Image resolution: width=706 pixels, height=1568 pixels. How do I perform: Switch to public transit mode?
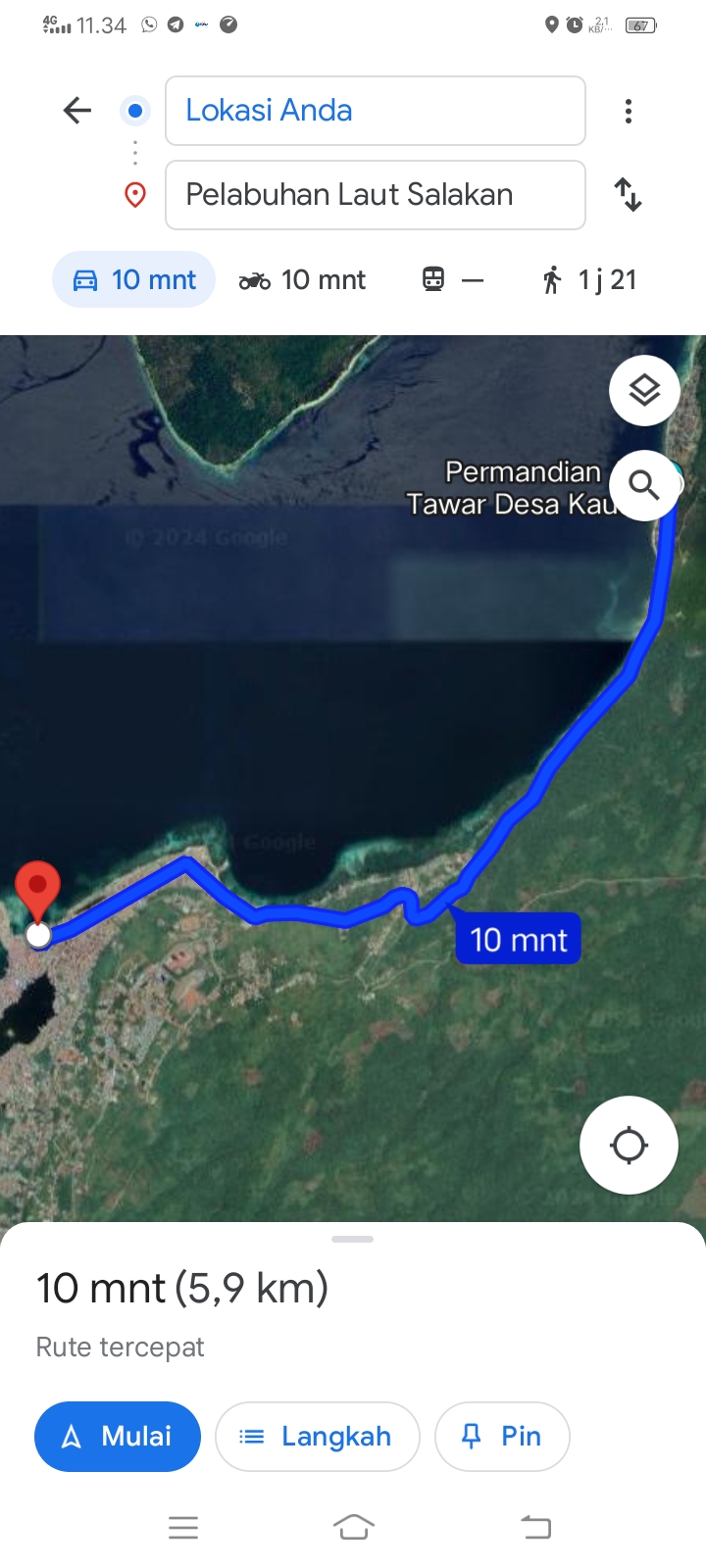pos(452,280)
